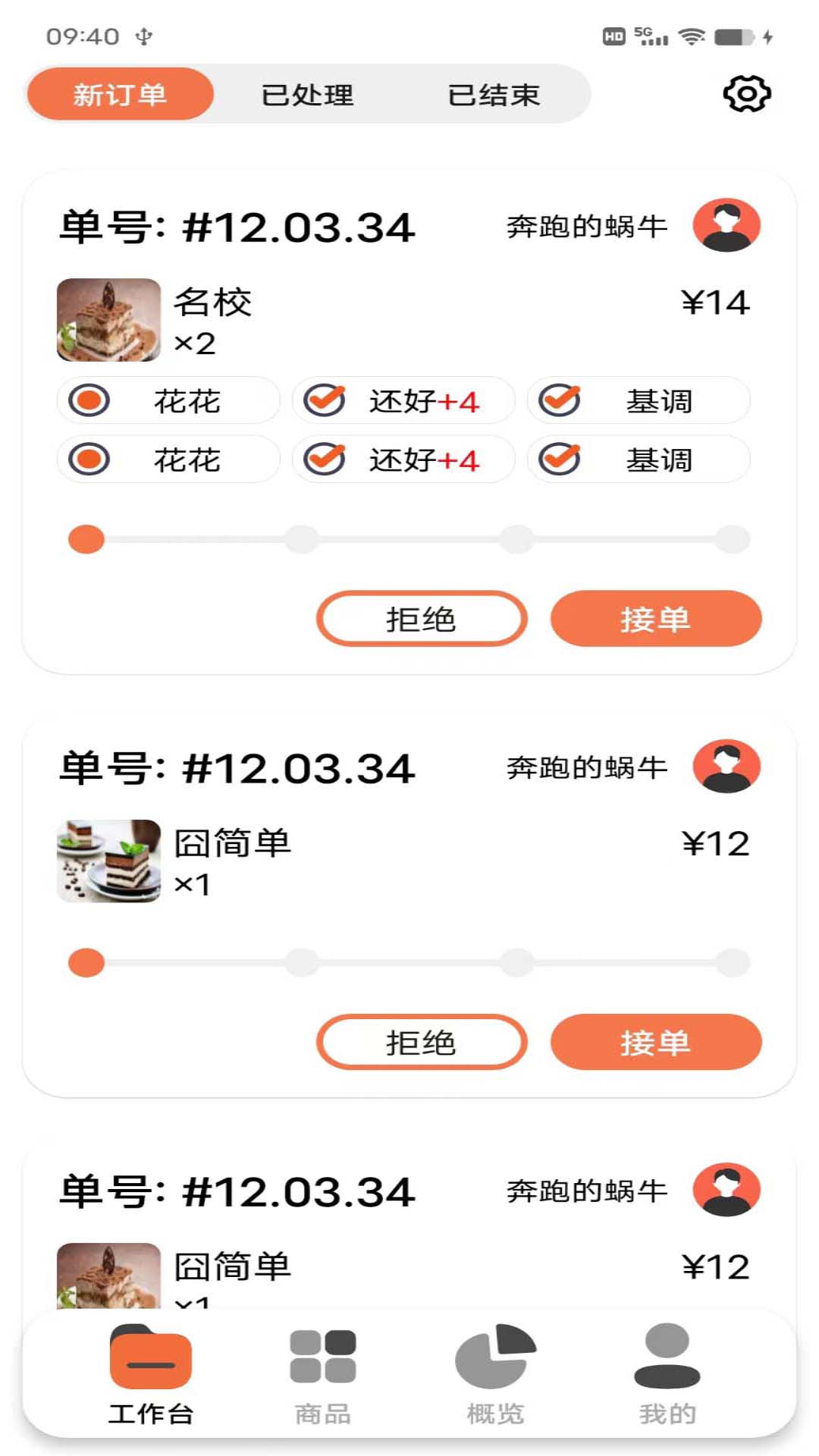Screen dimensions: 819x1456
Task: Select the 新订单 tab
Action: (x=120, y=94)
